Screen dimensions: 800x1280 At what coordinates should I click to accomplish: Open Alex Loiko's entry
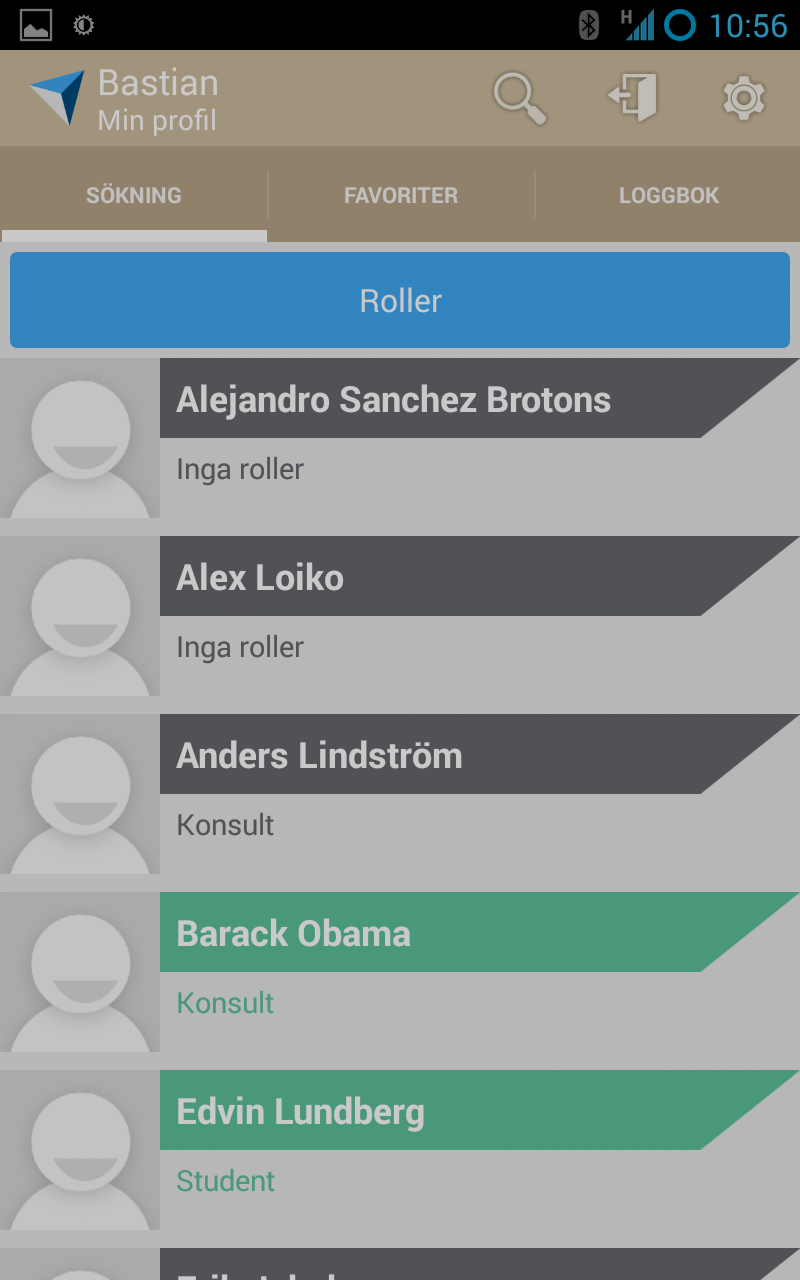pos(400,616)
